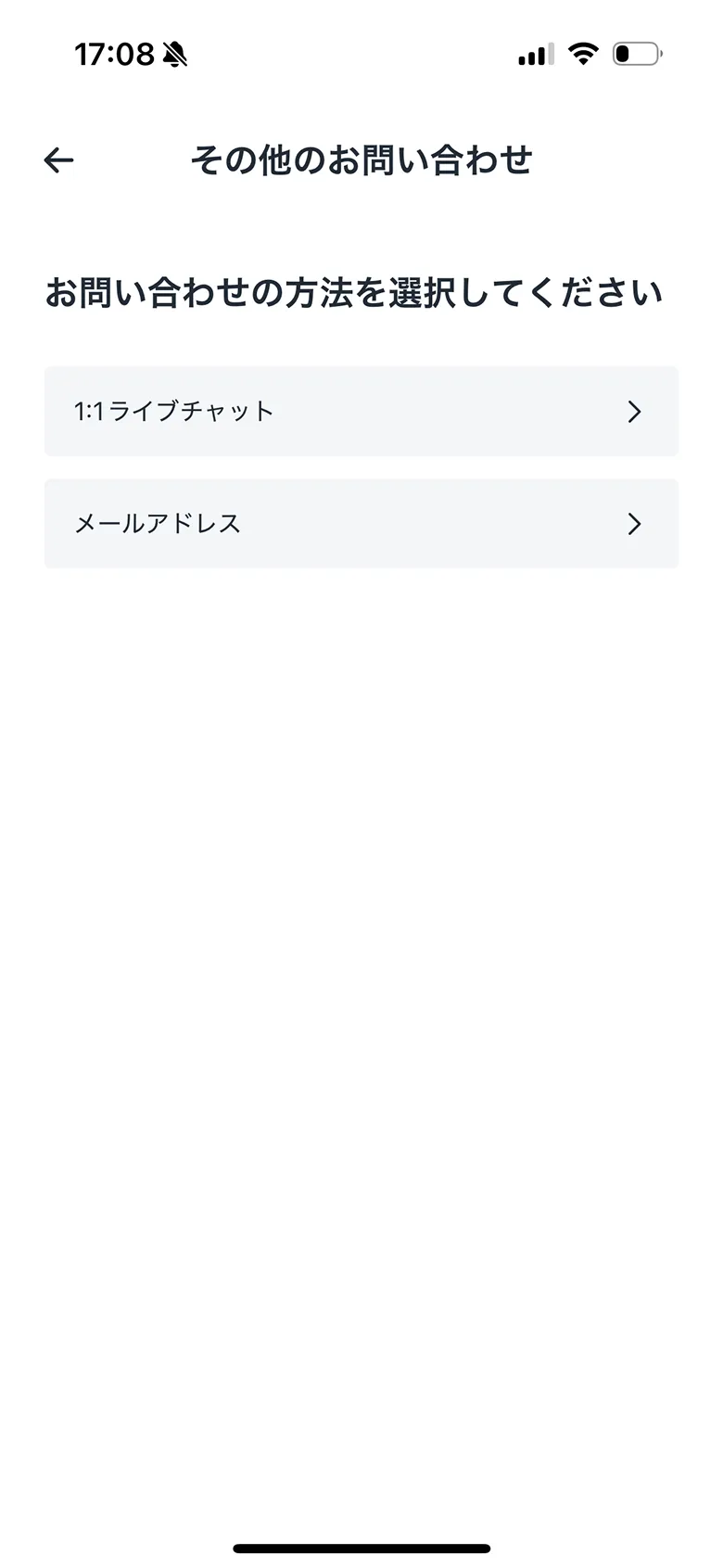Open the 1:1ライブチャット contact option
The image size is (723, 1568).
(x=361, y=411)
